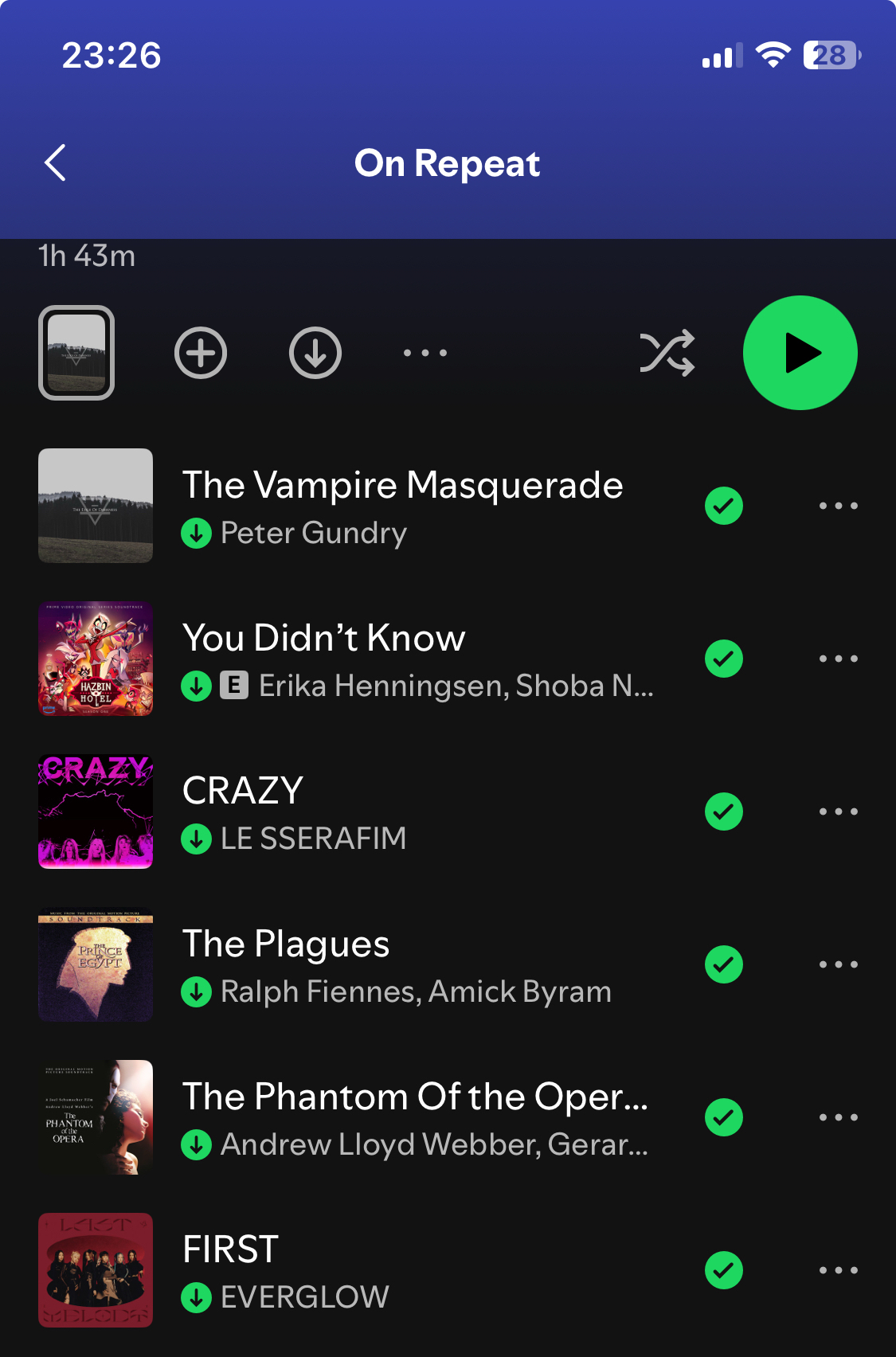Play The Vampire Masquerade by Peter Gundry
Image resolution: width=896 pixels, height=1357 pixels.
coord(402,505)
